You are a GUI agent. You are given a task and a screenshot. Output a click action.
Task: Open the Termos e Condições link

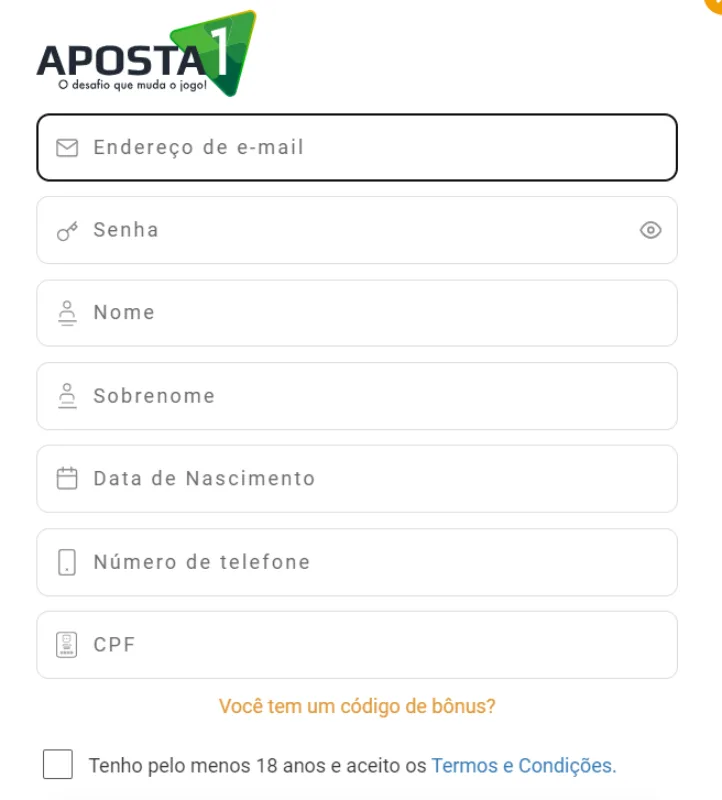pos(522,764)
